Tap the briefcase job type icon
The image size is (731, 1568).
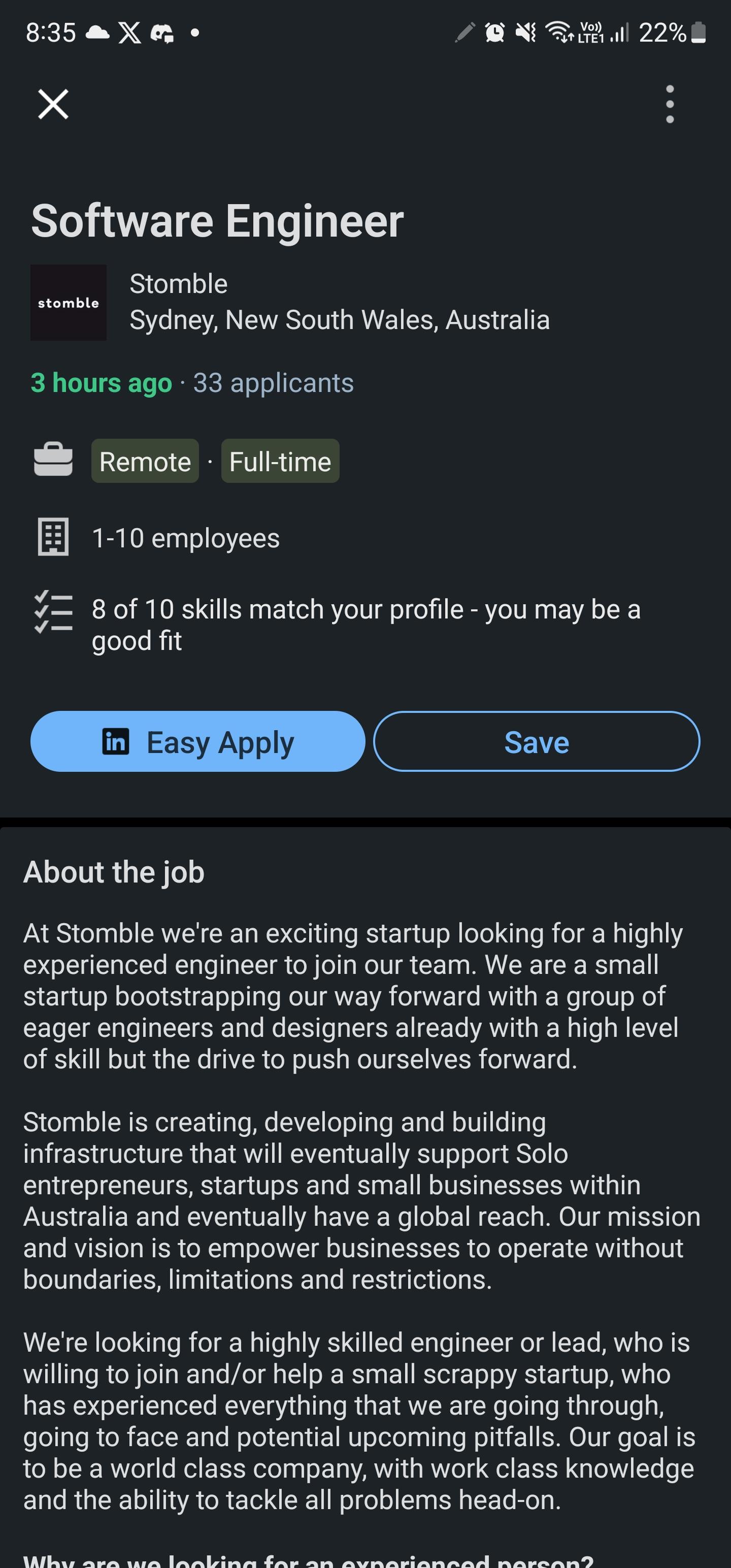click(x=53, y=461)
